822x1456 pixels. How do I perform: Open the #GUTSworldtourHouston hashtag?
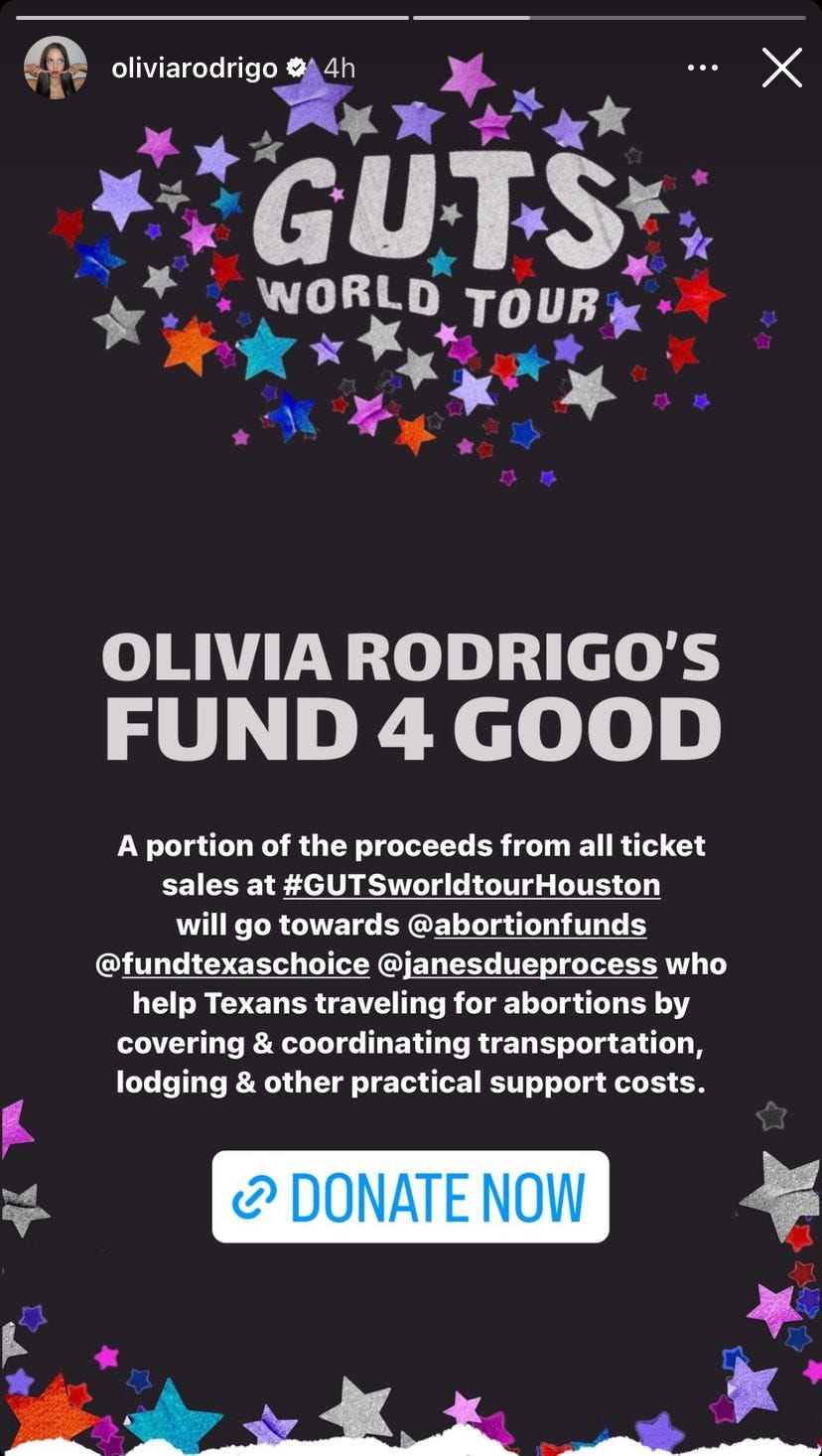(x=472, y=884)
